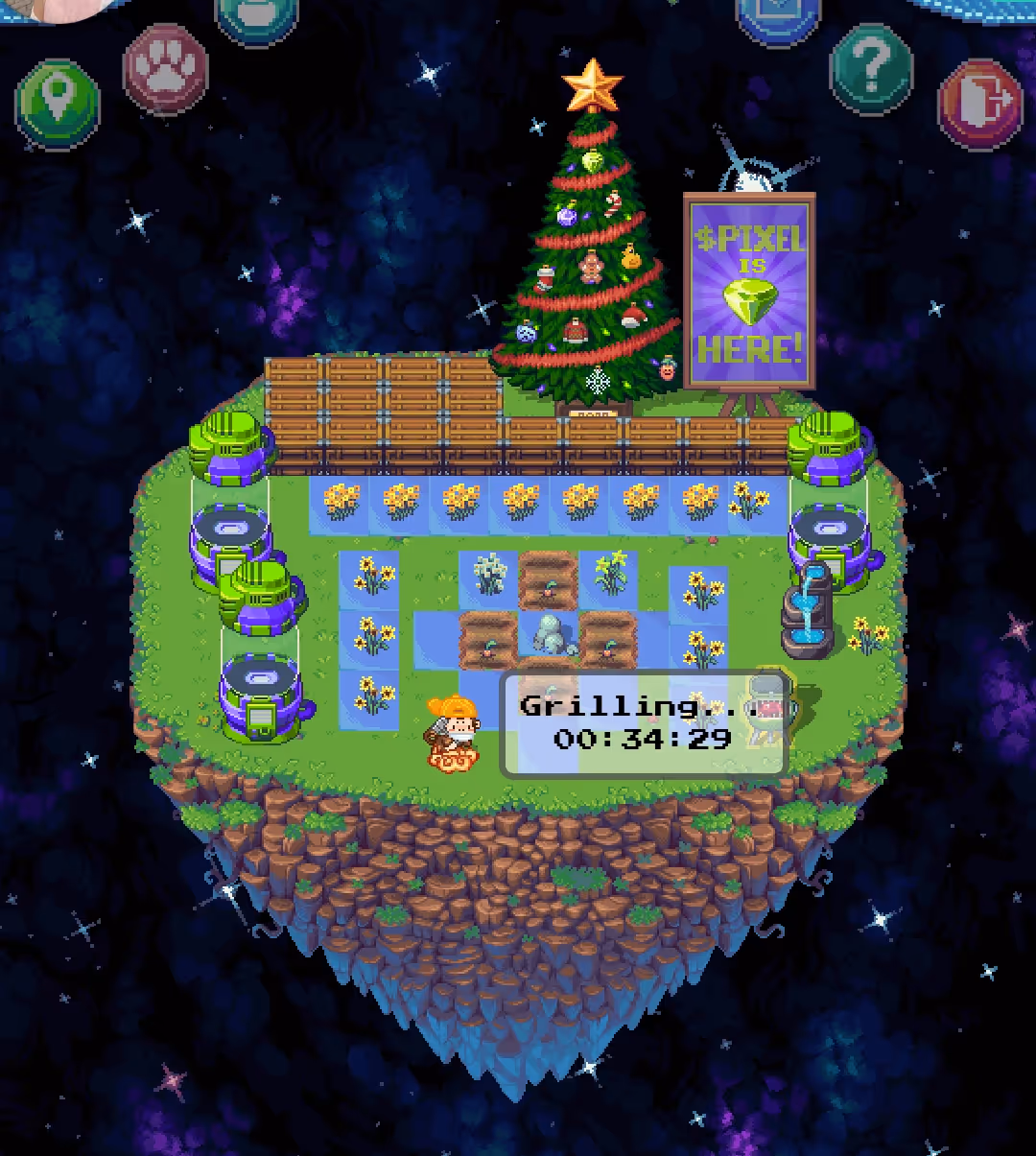Open the $PIXEL IS HERE signboard
The image size is (1036, 1156).
click(749, 291)
